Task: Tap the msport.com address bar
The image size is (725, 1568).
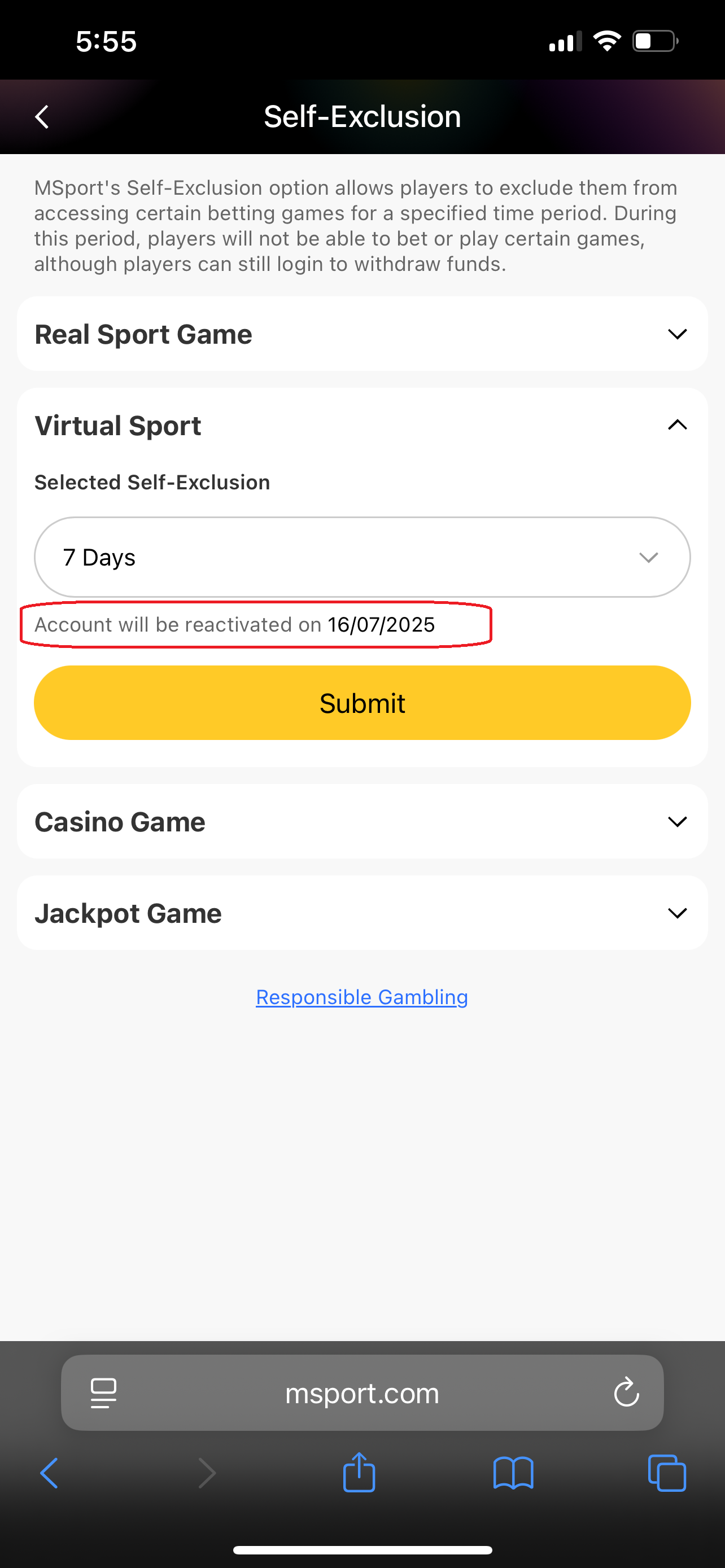Action: click(x=362, y=1392)
